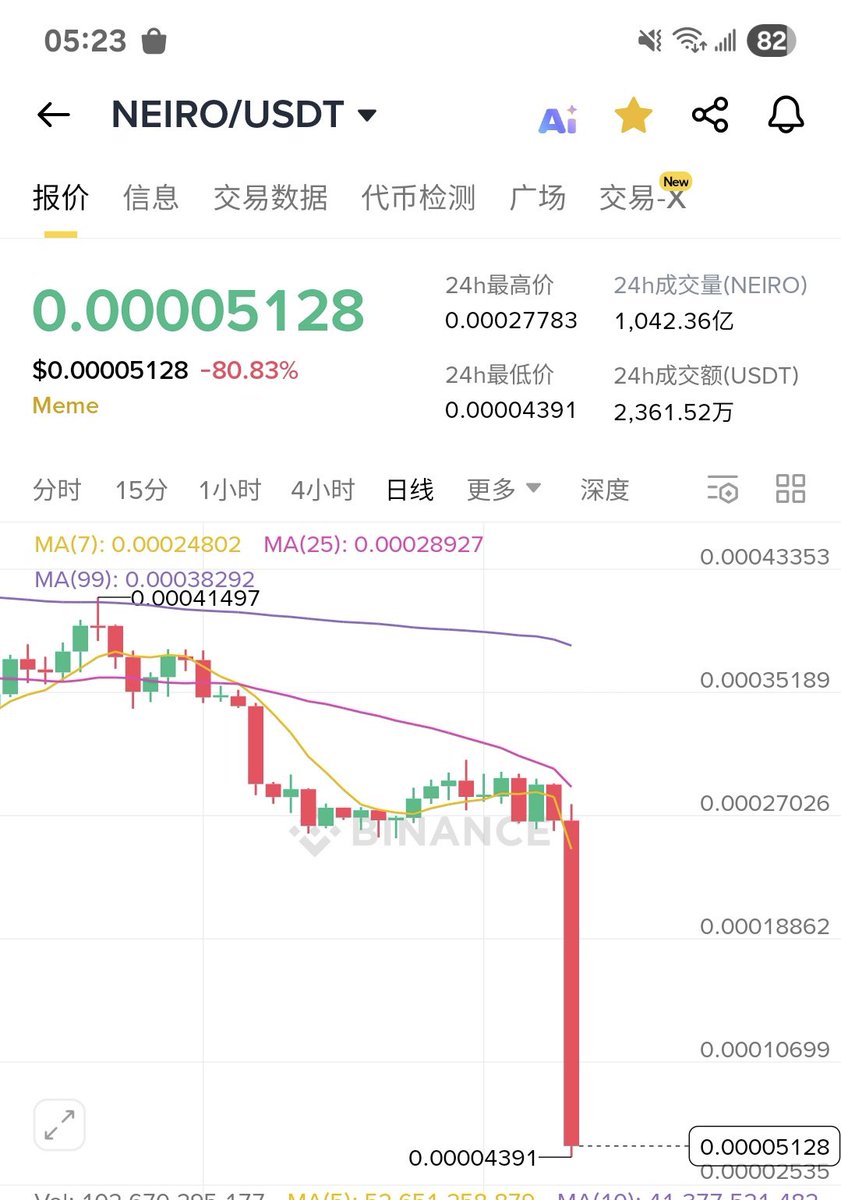Switch to the 深度 depth view
The width and height of the screenshot is (841, 1200).
click(605, 490)
